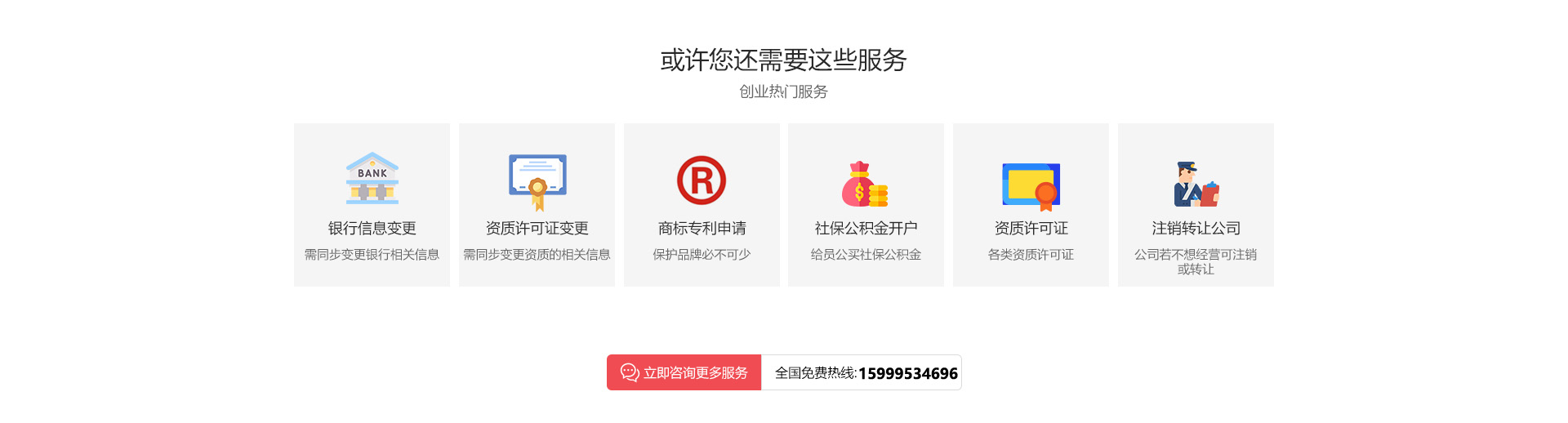
Task: Open the 社保公积金开户 service card
Action: (x=866, y=205)
